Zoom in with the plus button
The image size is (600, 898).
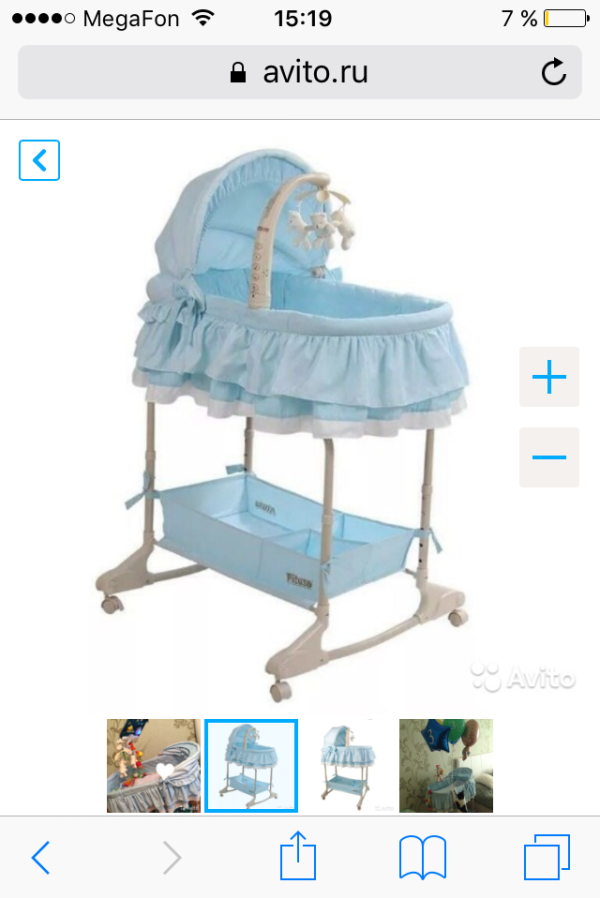pyautogui.click(x=549, y=377)
